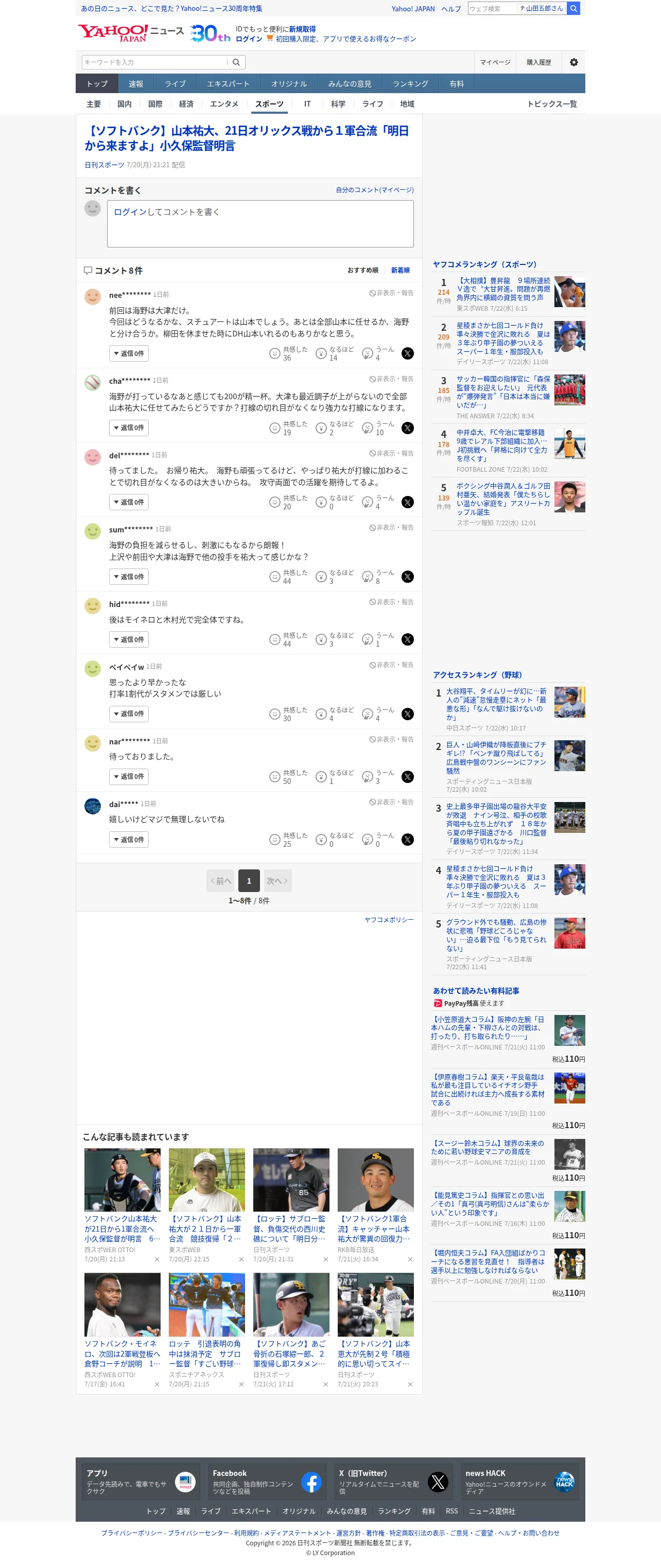661x1568 pixels.
Task: Tap うーん on ペイペイw comment
Action: 379,714
